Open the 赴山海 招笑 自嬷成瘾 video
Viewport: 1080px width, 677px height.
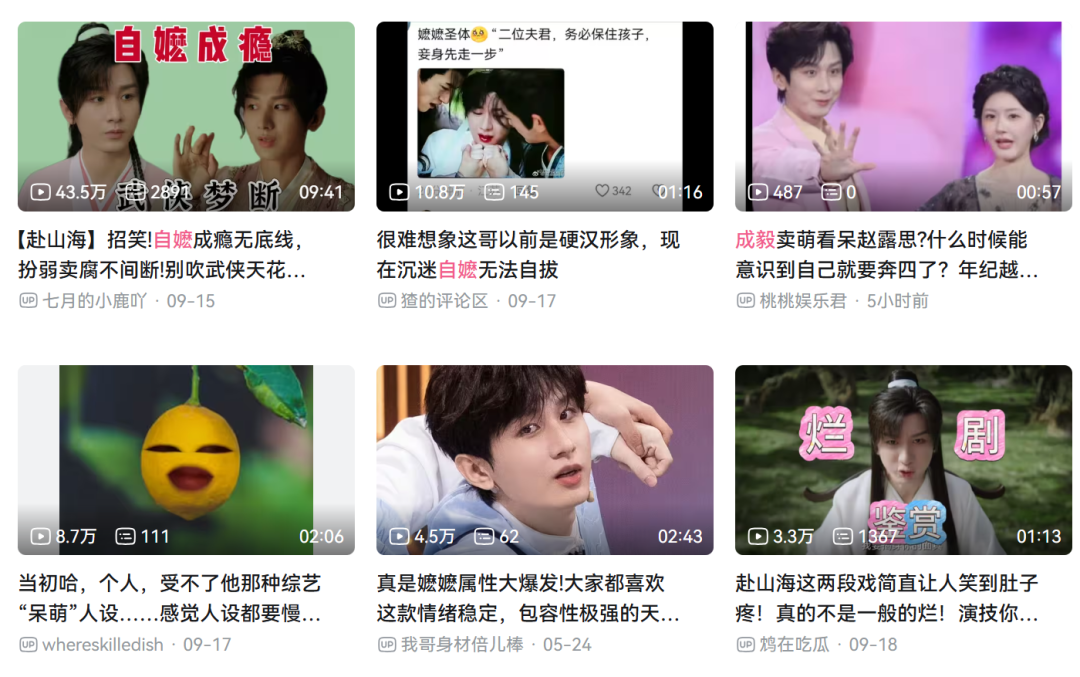pyautogui.click(x=186, y=116)
